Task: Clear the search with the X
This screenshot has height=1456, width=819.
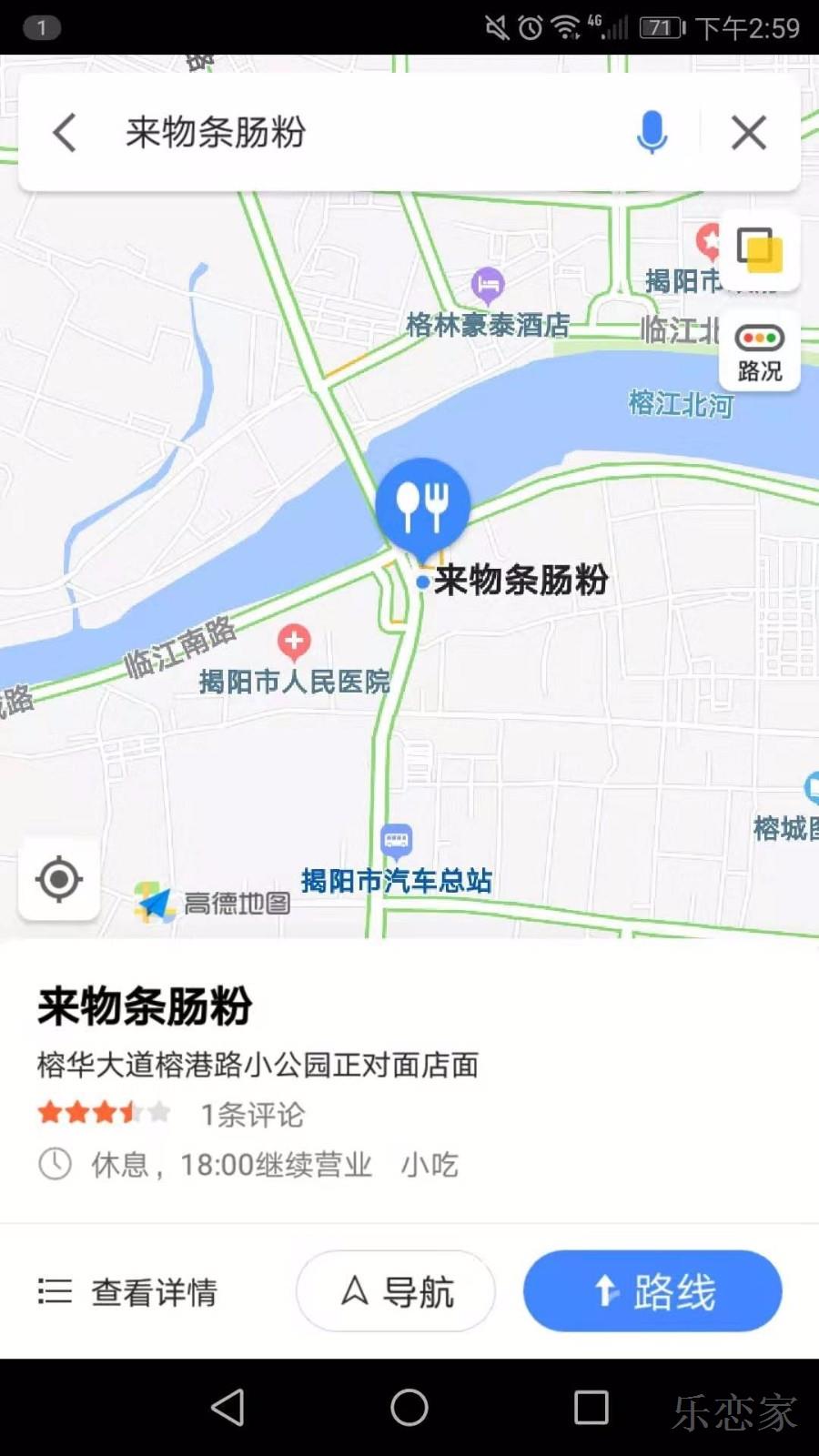Action: pos(749,133)
